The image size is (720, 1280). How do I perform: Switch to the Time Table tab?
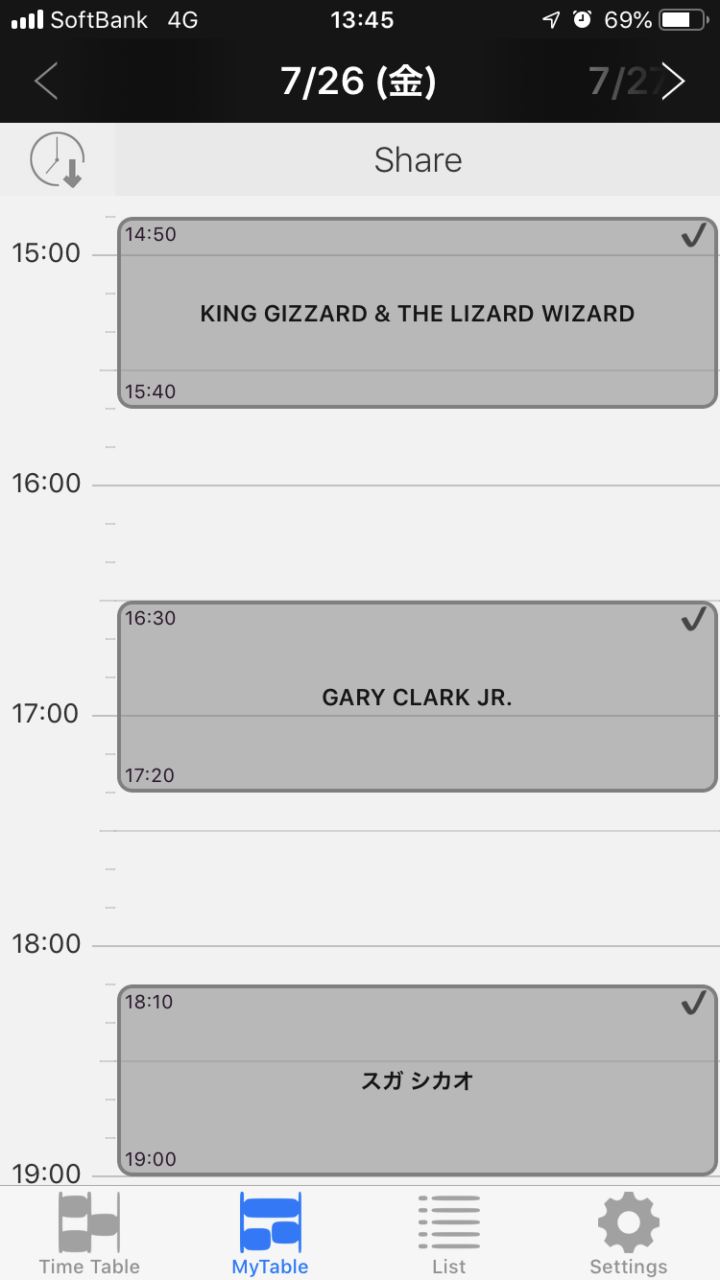pyautogui.click(x=89, y=1234)
